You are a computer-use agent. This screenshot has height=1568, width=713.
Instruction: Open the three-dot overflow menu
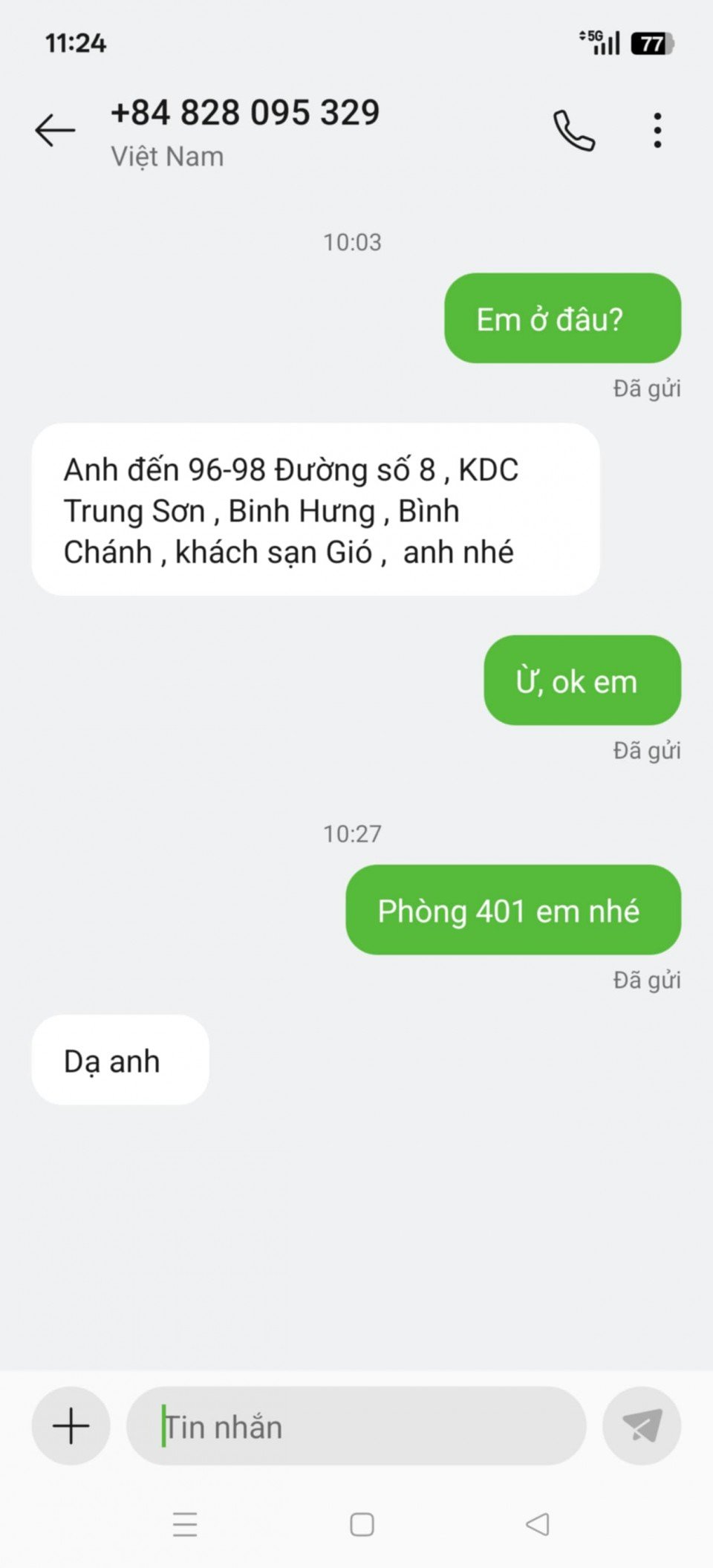pyautogui.click(x=657, y=131)
